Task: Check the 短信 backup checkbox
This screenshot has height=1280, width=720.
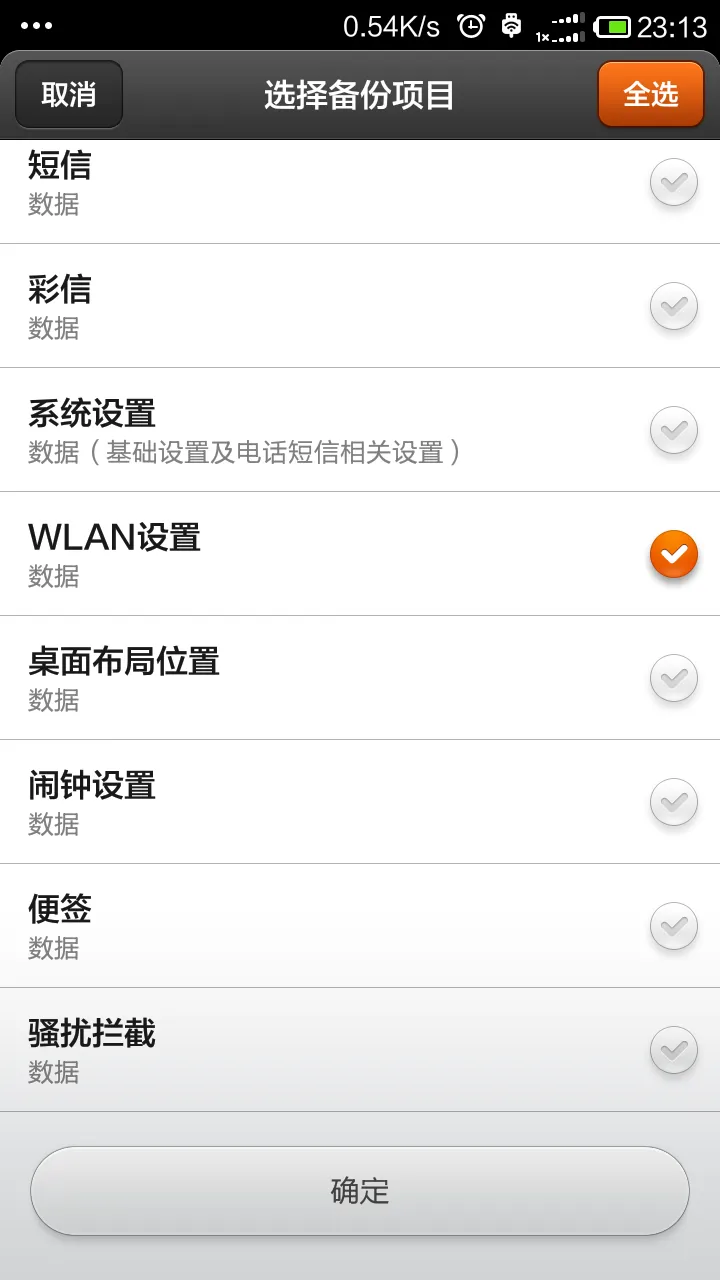Action: tap(673, 183)
